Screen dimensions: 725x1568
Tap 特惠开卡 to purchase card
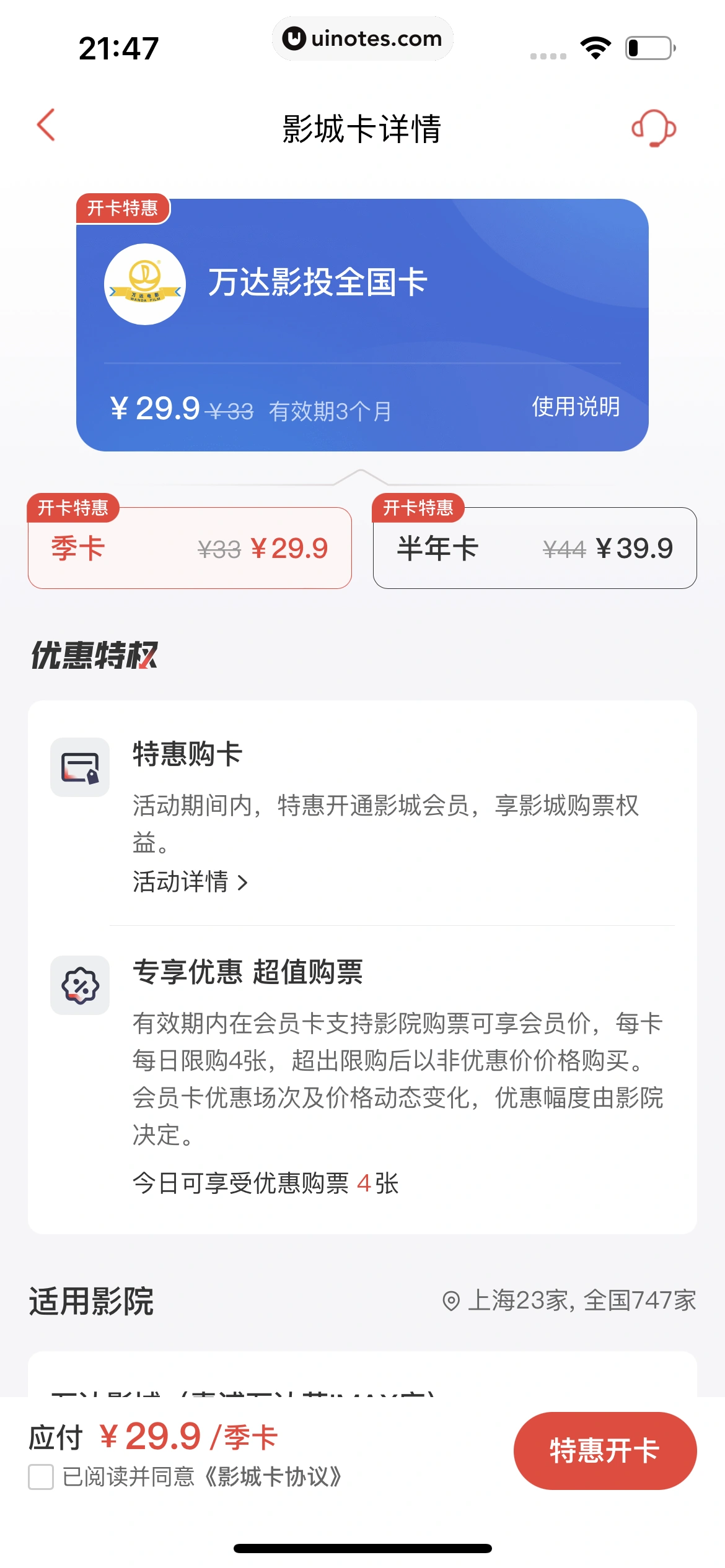(605, 1450)
